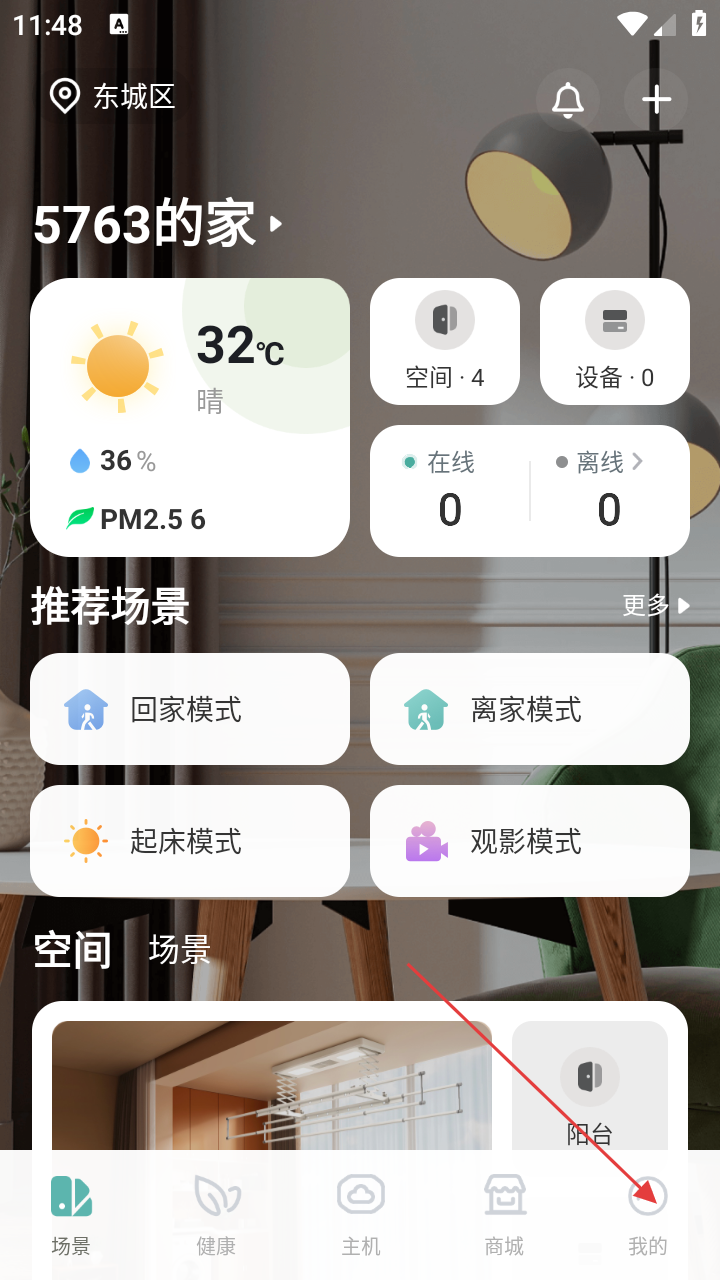This screenshot has width=720, height=1280.
Task: Change location from 东城区
Action: (112, 97)
